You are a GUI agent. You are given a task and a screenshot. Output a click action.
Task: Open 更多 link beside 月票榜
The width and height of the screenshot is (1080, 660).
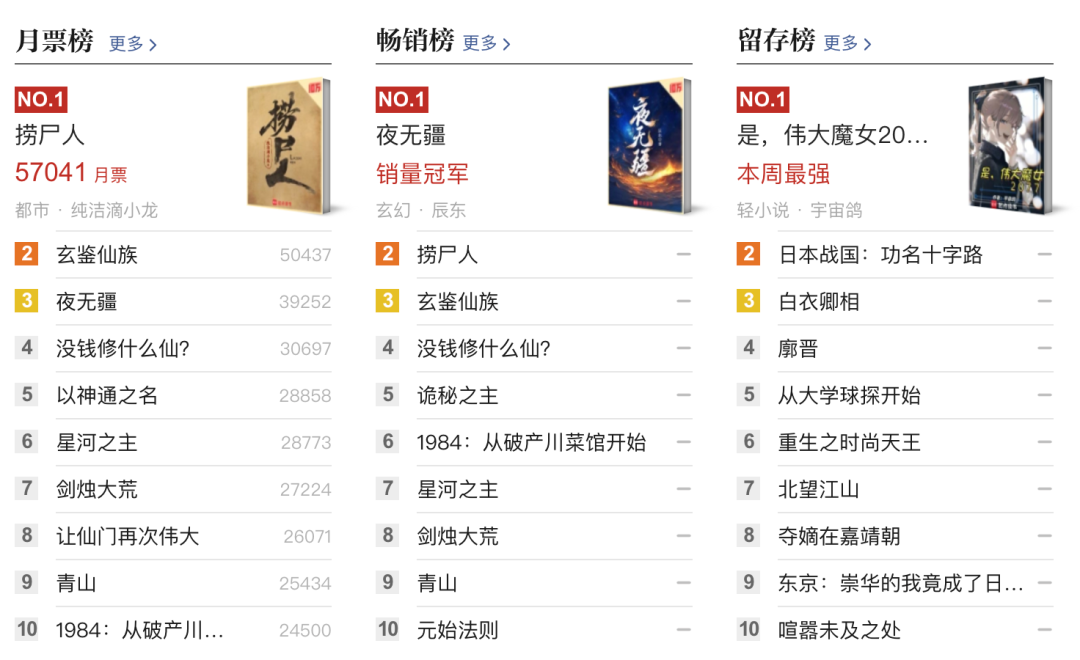click(133, 44)
